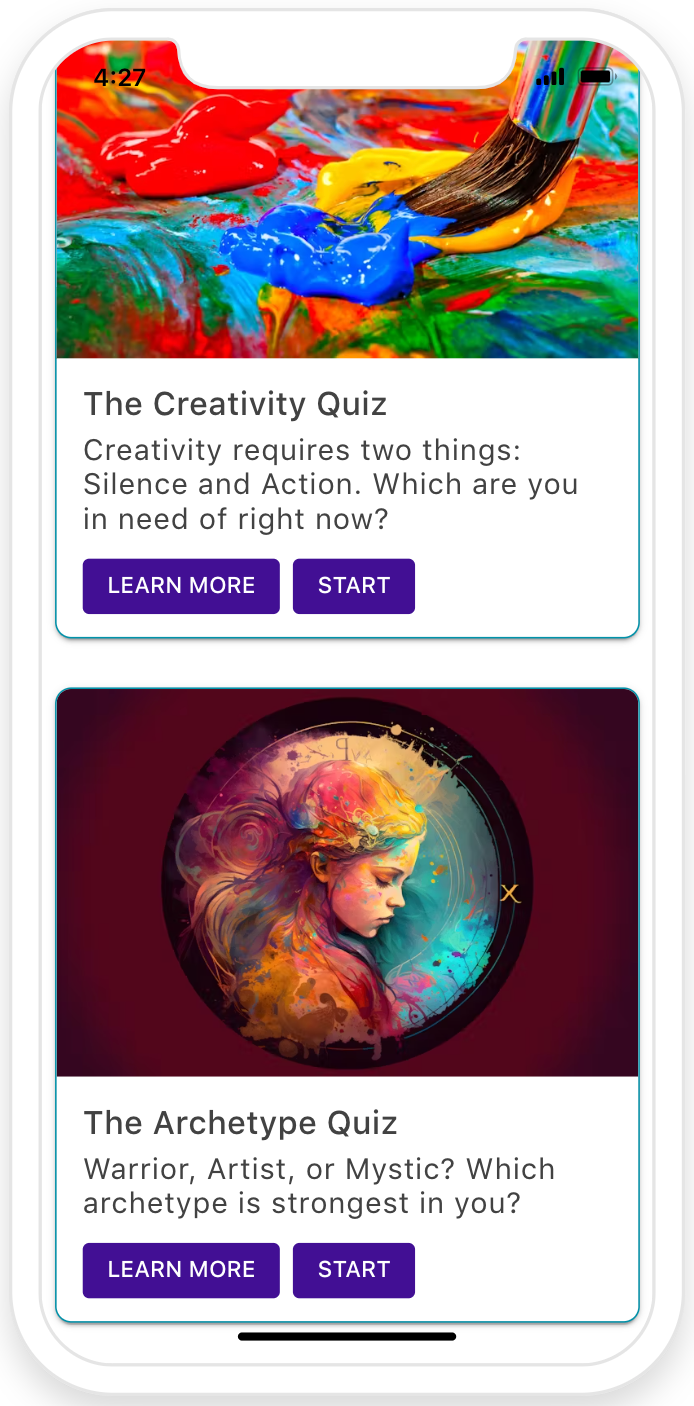
Task: Start The Creativity Quiz
Action: (x=353, y=586)
